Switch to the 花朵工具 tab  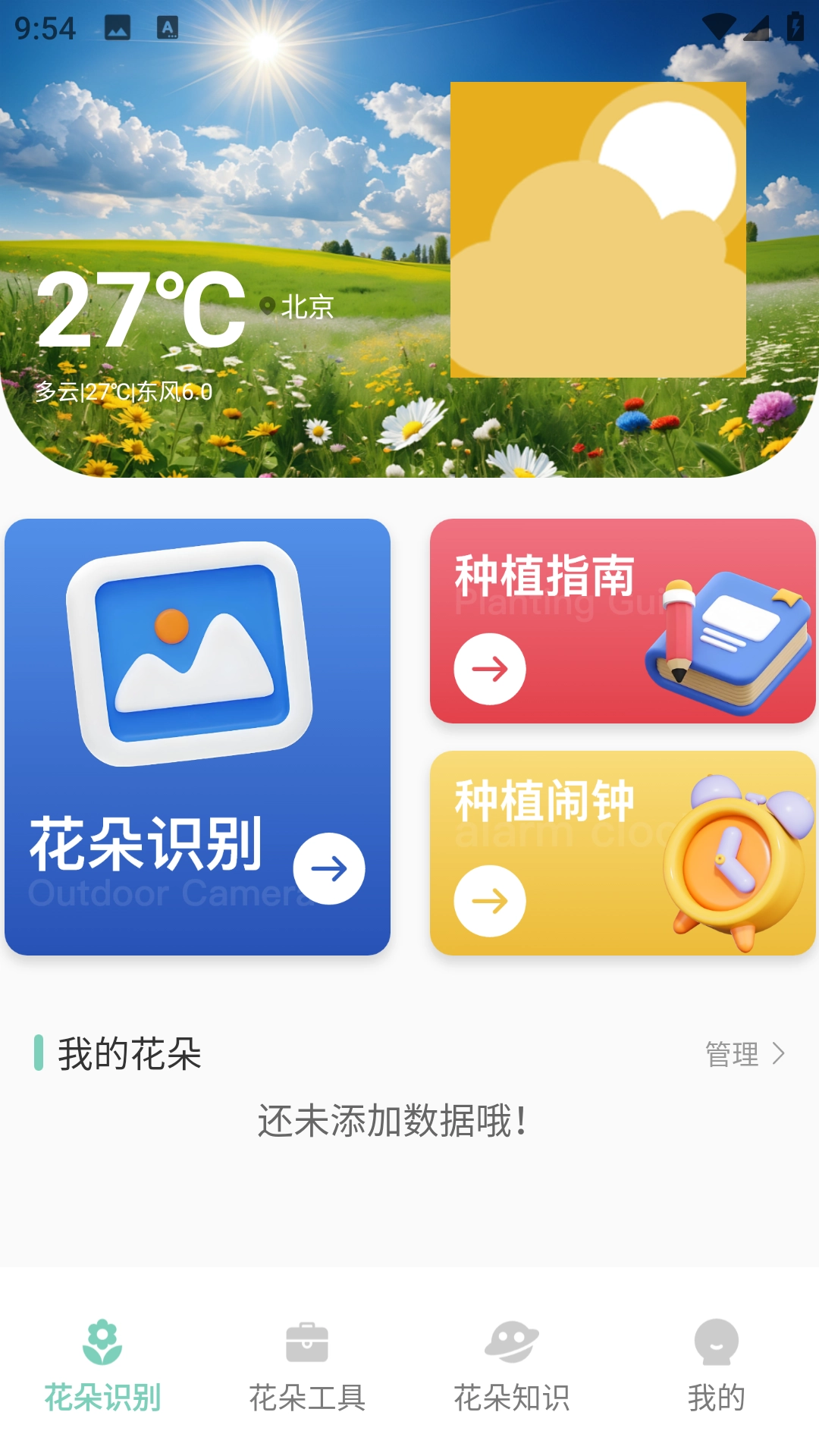click(x=307, y=1365)
